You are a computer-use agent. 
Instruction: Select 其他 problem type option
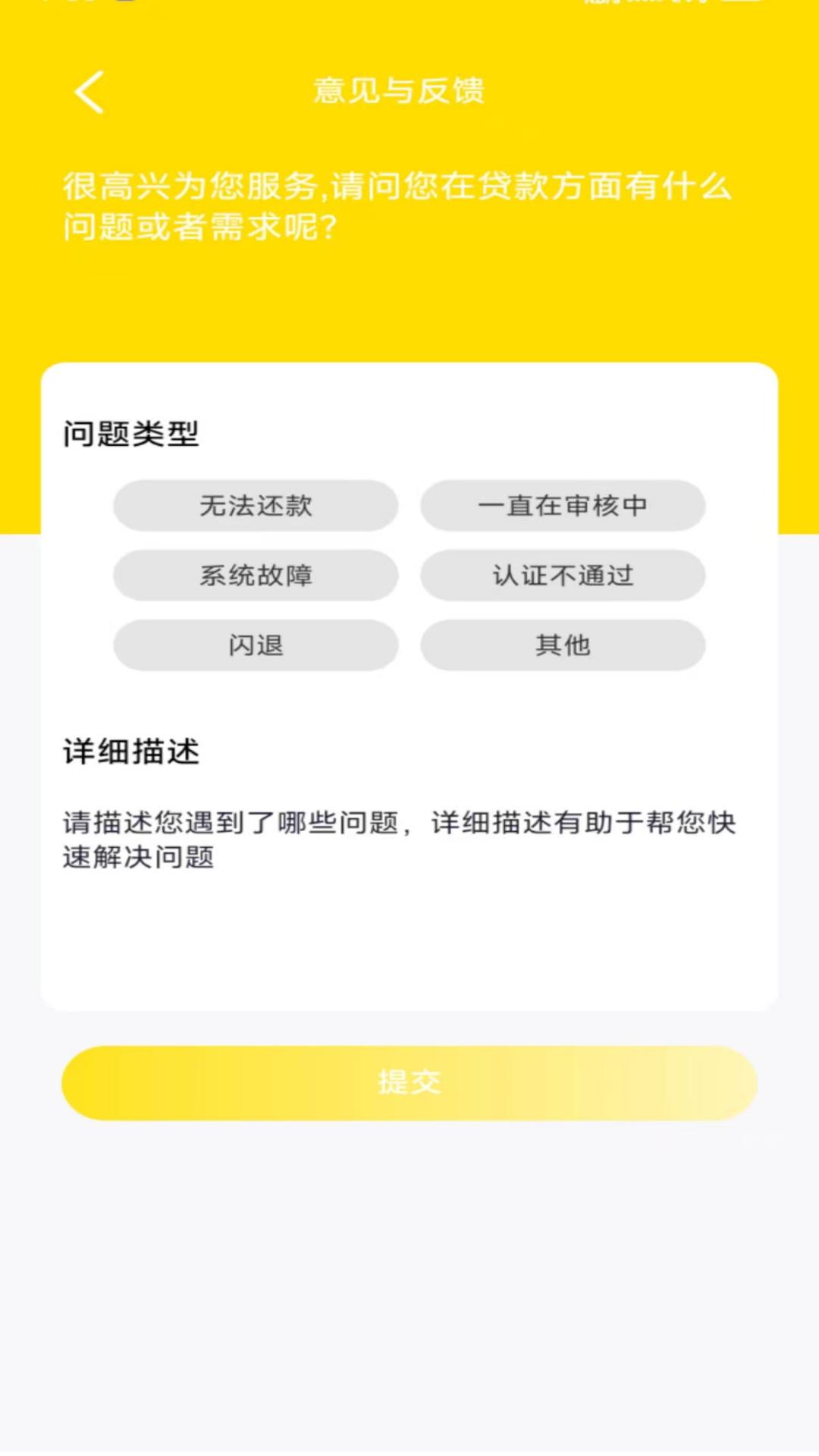pyautogui.click(x=563, y=645)
